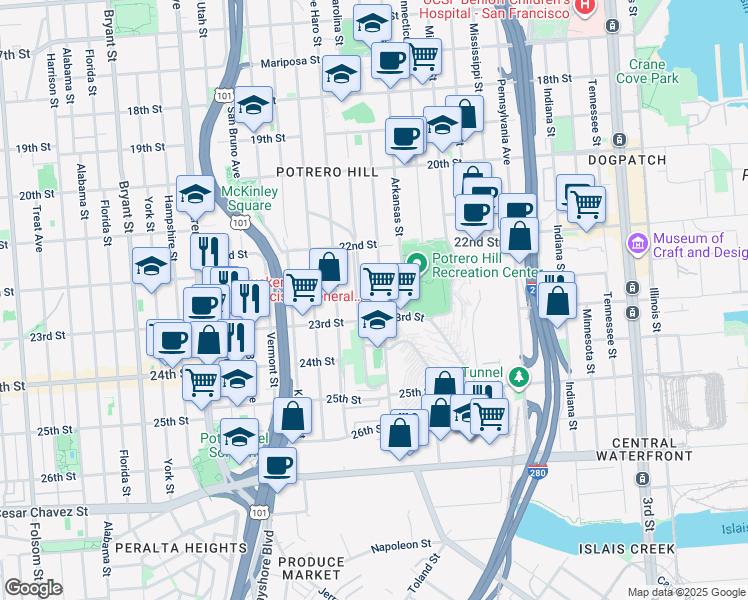
Task: Open the UCSF Benioff Children's Hospital pin
Action: pyautogui.click(x=585, y=6)
